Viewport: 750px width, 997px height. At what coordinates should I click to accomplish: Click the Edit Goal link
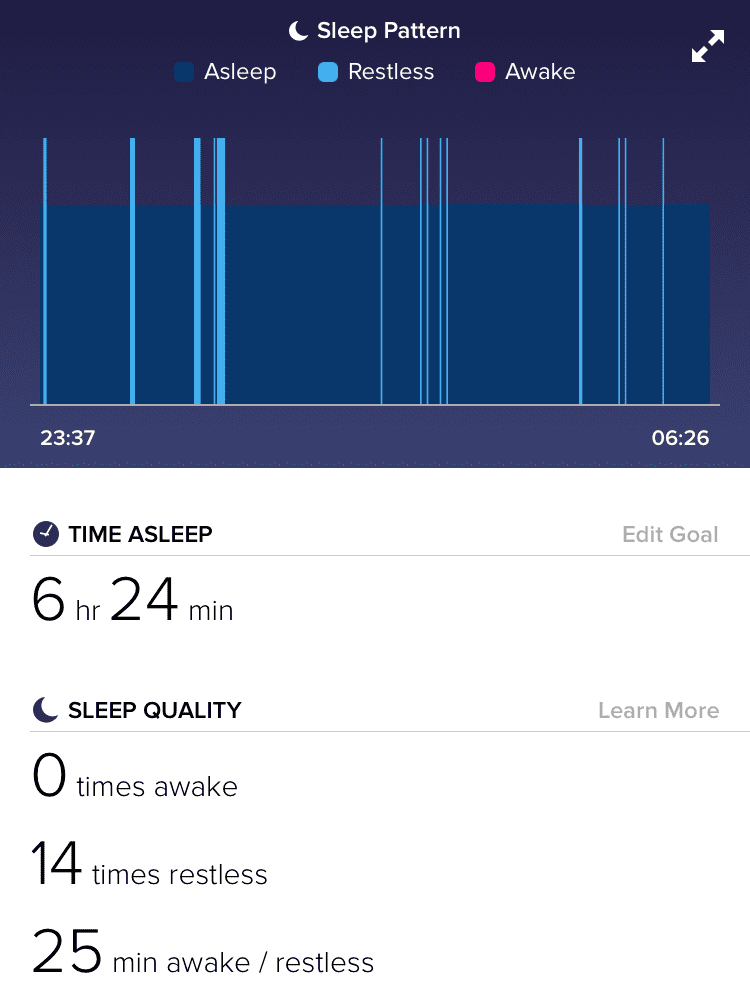[670, 533]
